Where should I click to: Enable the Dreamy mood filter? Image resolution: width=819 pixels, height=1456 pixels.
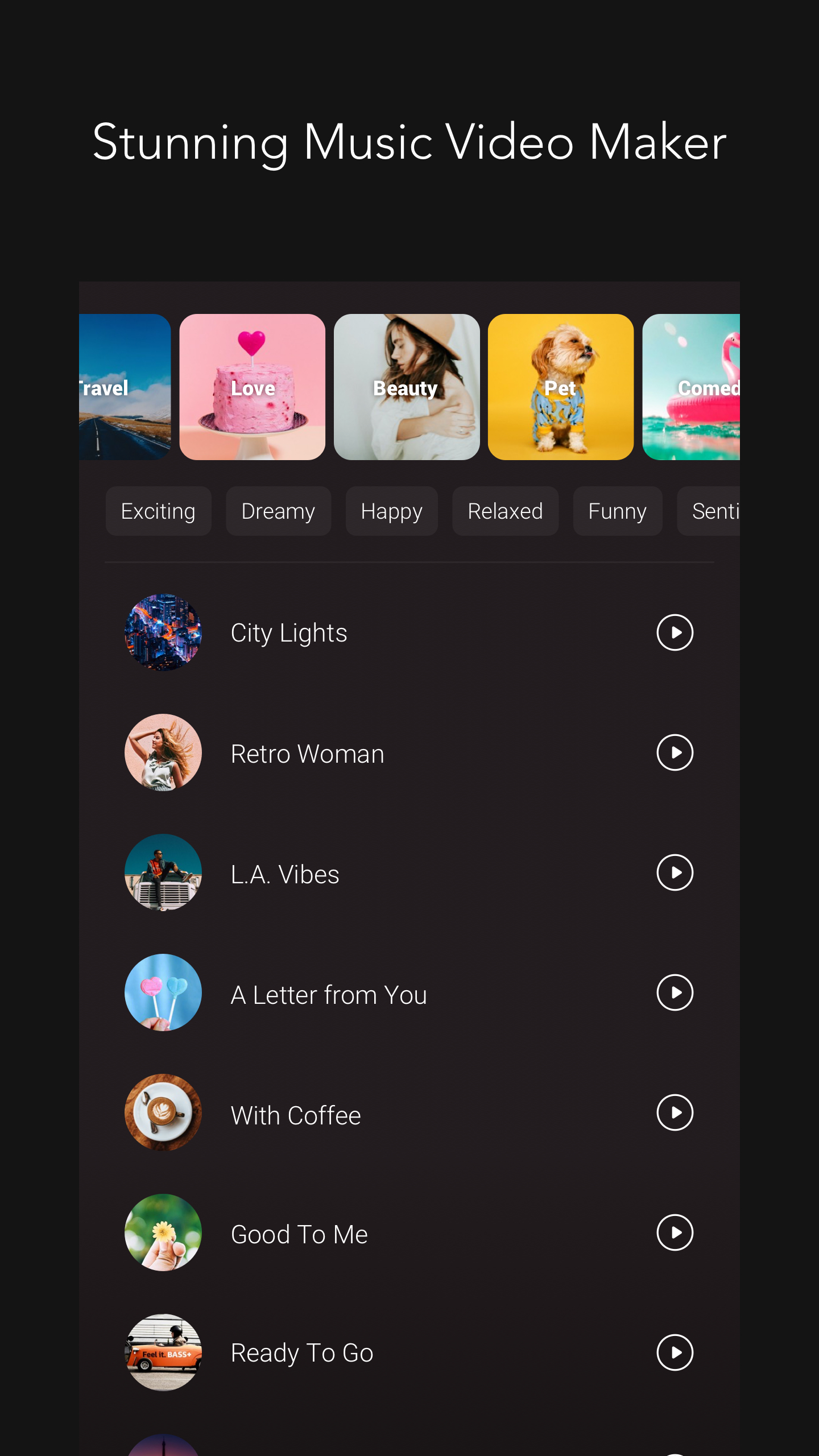pos(278,511)
